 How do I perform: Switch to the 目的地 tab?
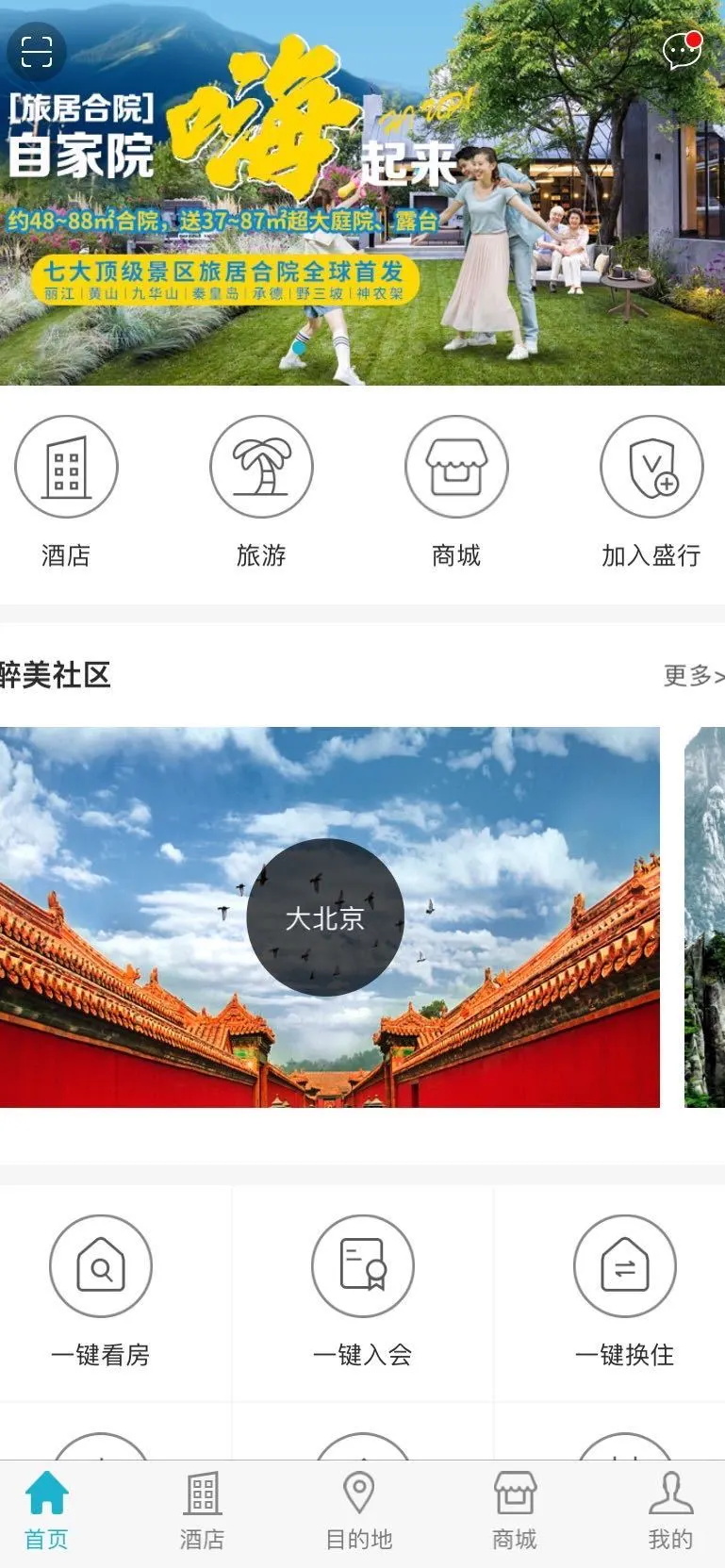[358, 1512]
